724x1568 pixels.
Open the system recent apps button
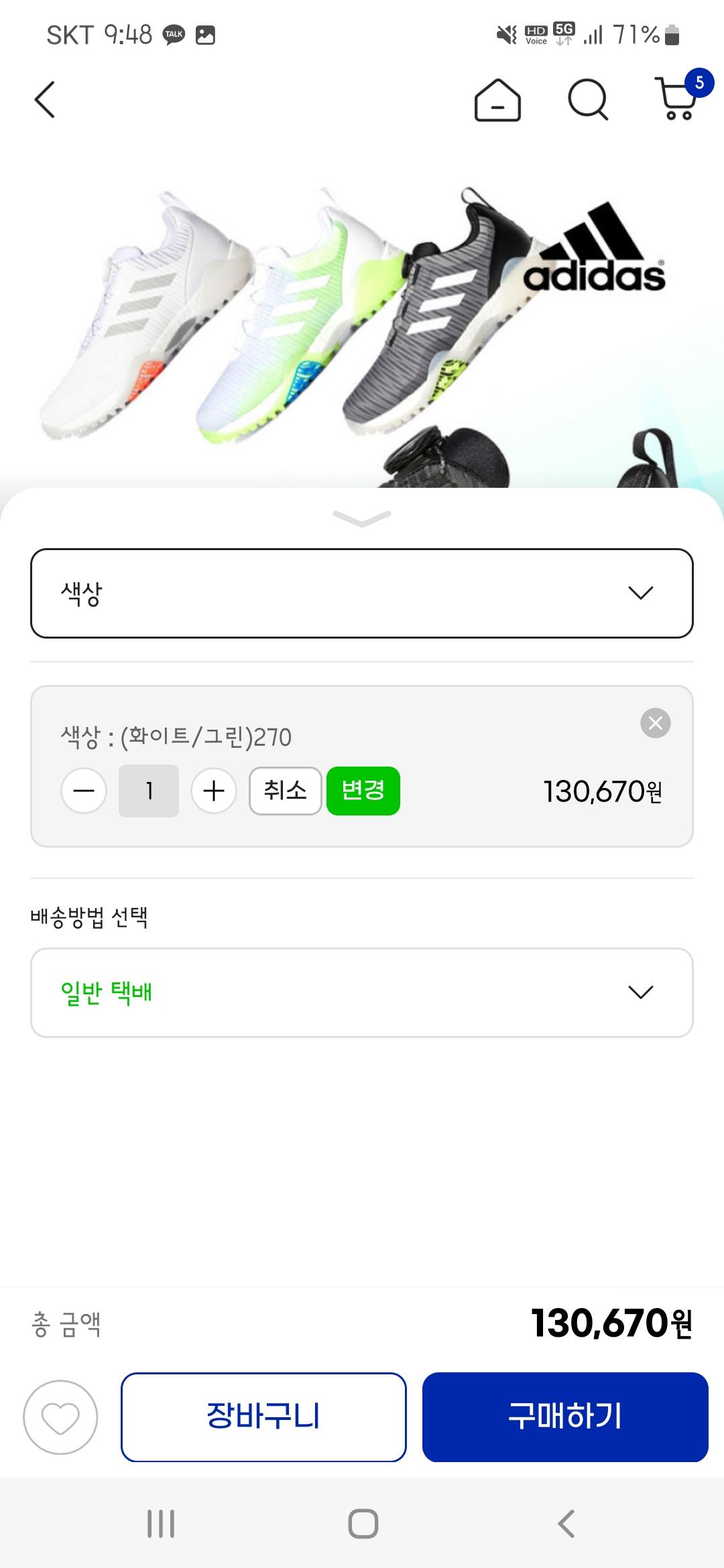(x=161, y=1523)
